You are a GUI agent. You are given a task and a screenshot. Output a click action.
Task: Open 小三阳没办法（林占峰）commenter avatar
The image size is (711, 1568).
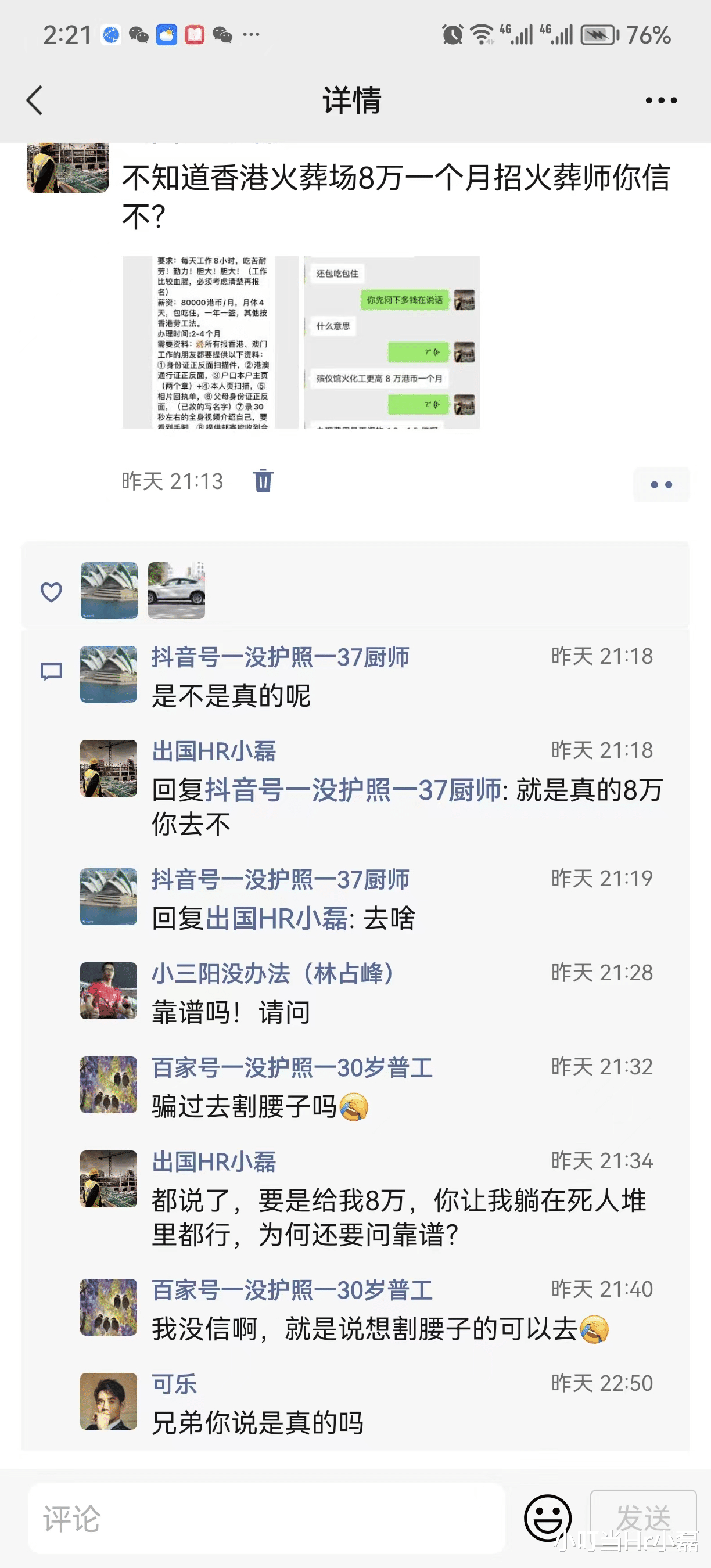109,992
